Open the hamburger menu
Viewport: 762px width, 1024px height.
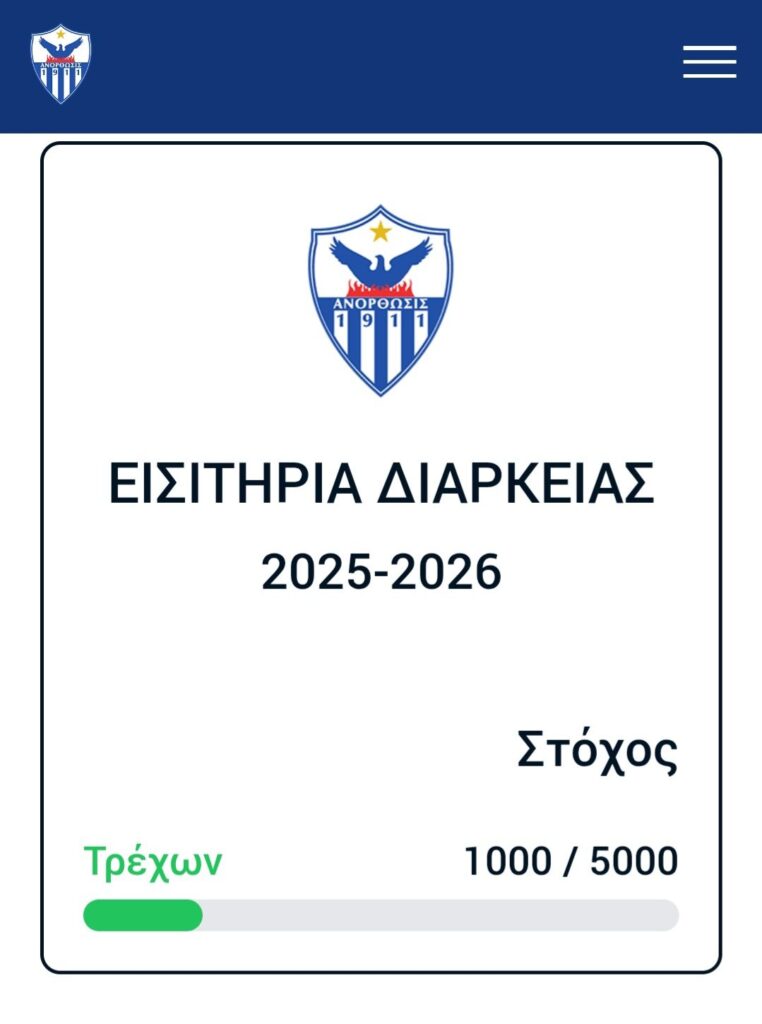[709, 62]
